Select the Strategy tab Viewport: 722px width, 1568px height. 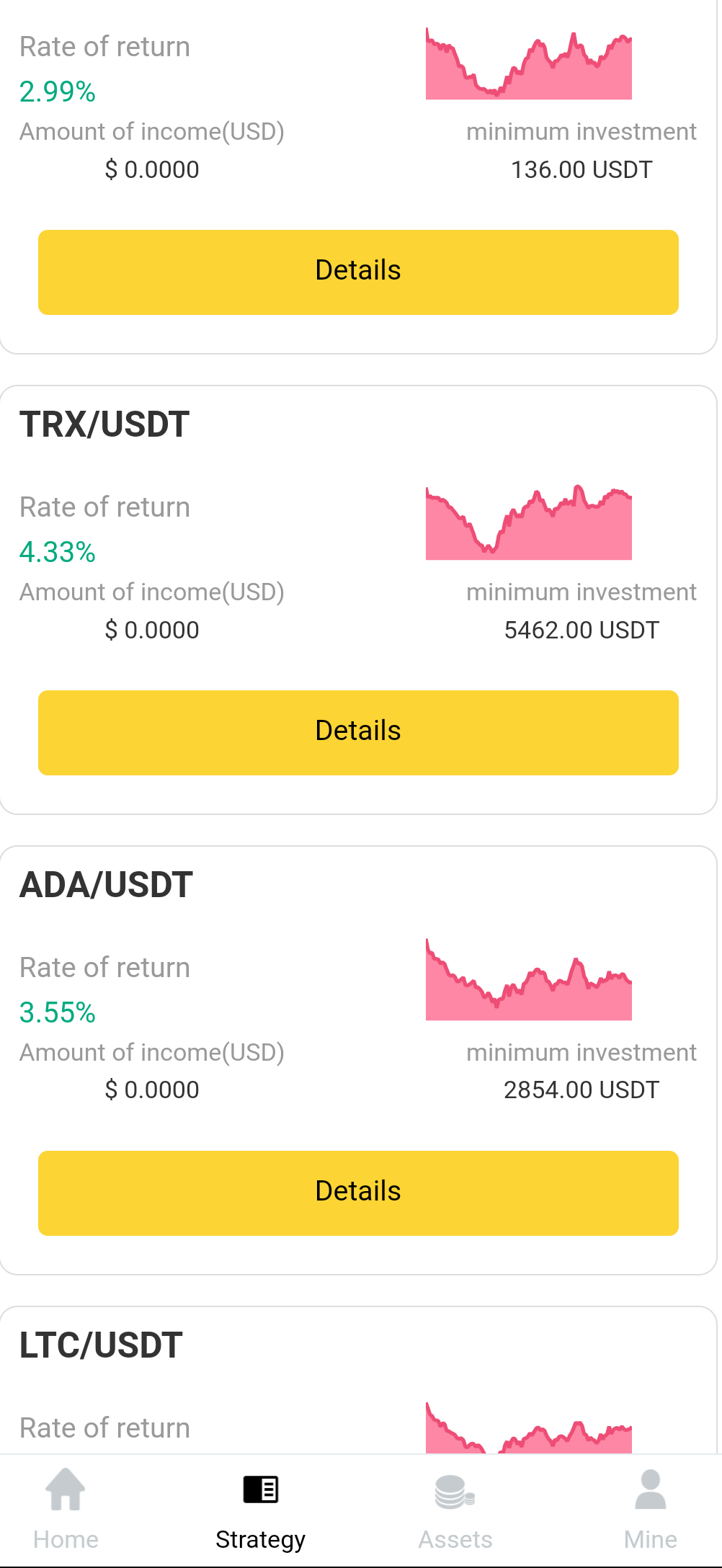(x=261, y=1510)
